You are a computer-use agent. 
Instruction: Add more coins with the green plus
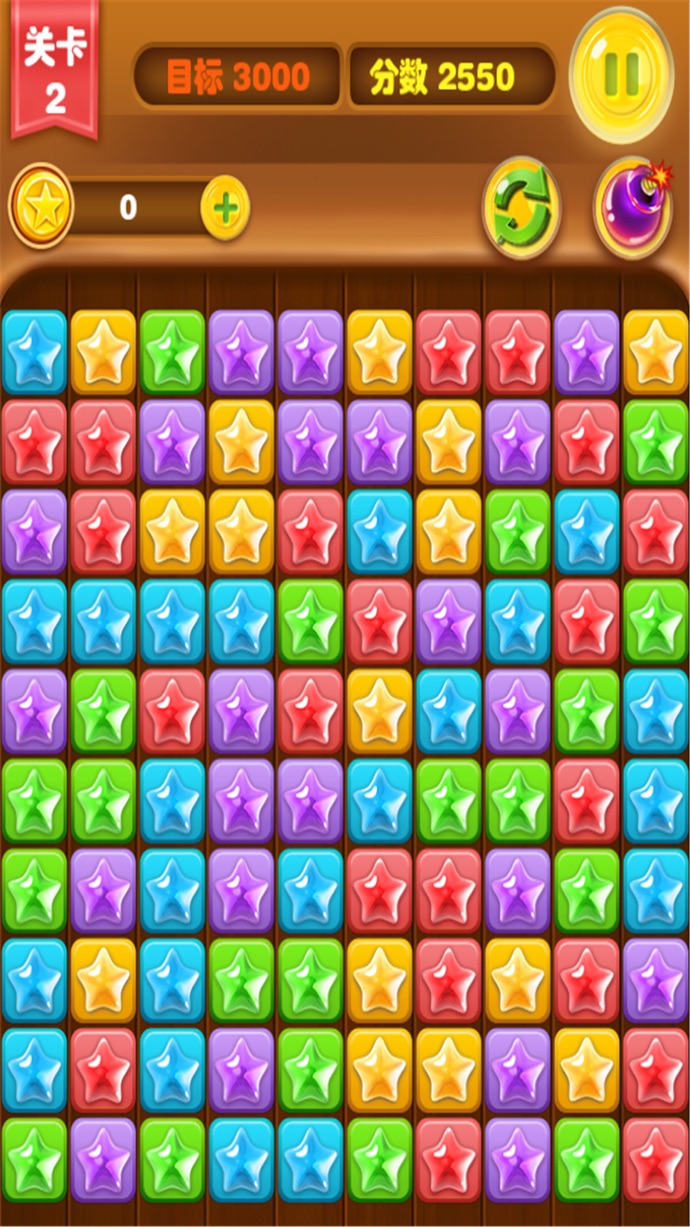225,208
